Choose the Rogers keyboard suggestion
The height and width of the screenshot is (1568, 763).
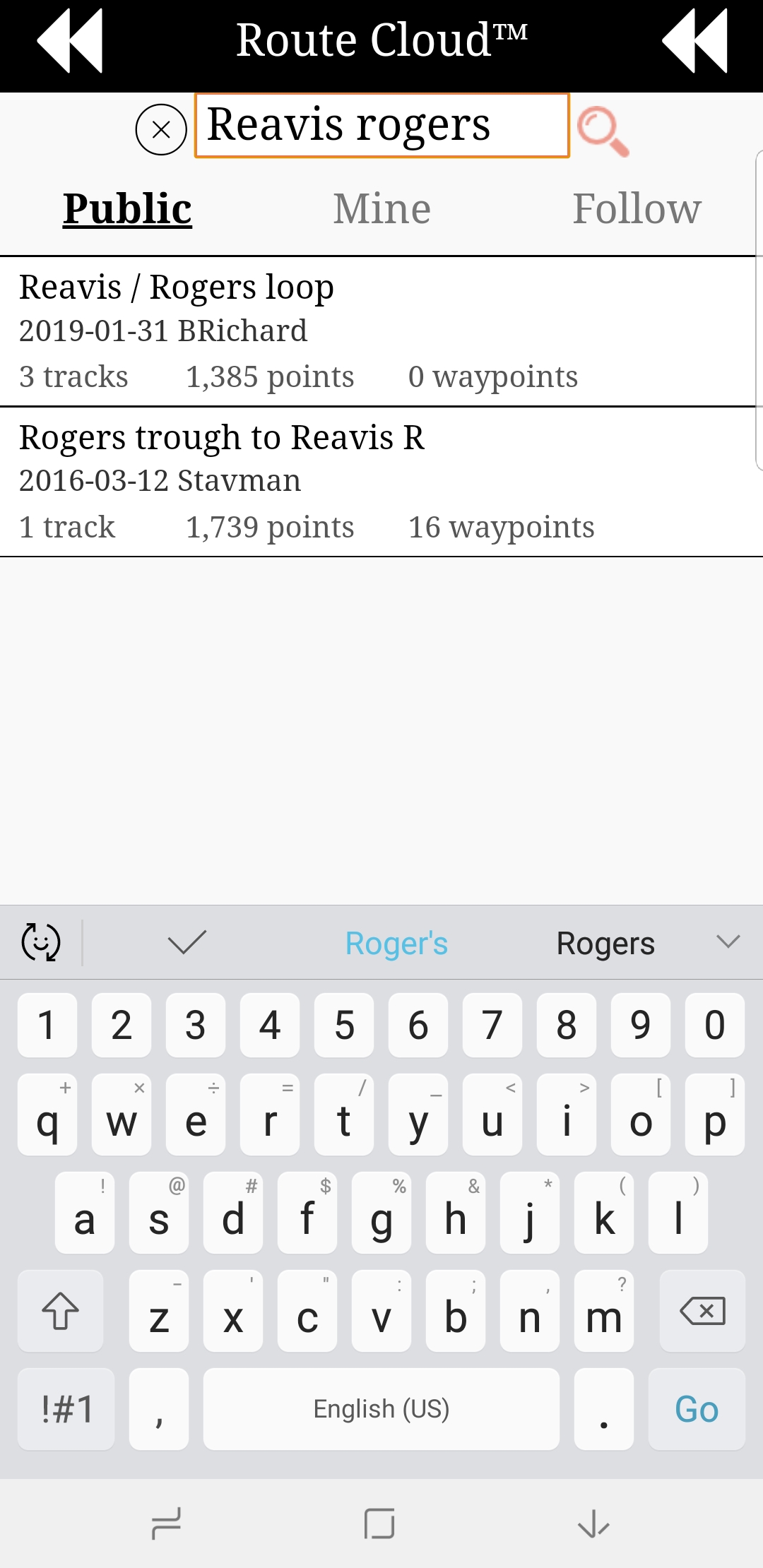click(605, 944)
